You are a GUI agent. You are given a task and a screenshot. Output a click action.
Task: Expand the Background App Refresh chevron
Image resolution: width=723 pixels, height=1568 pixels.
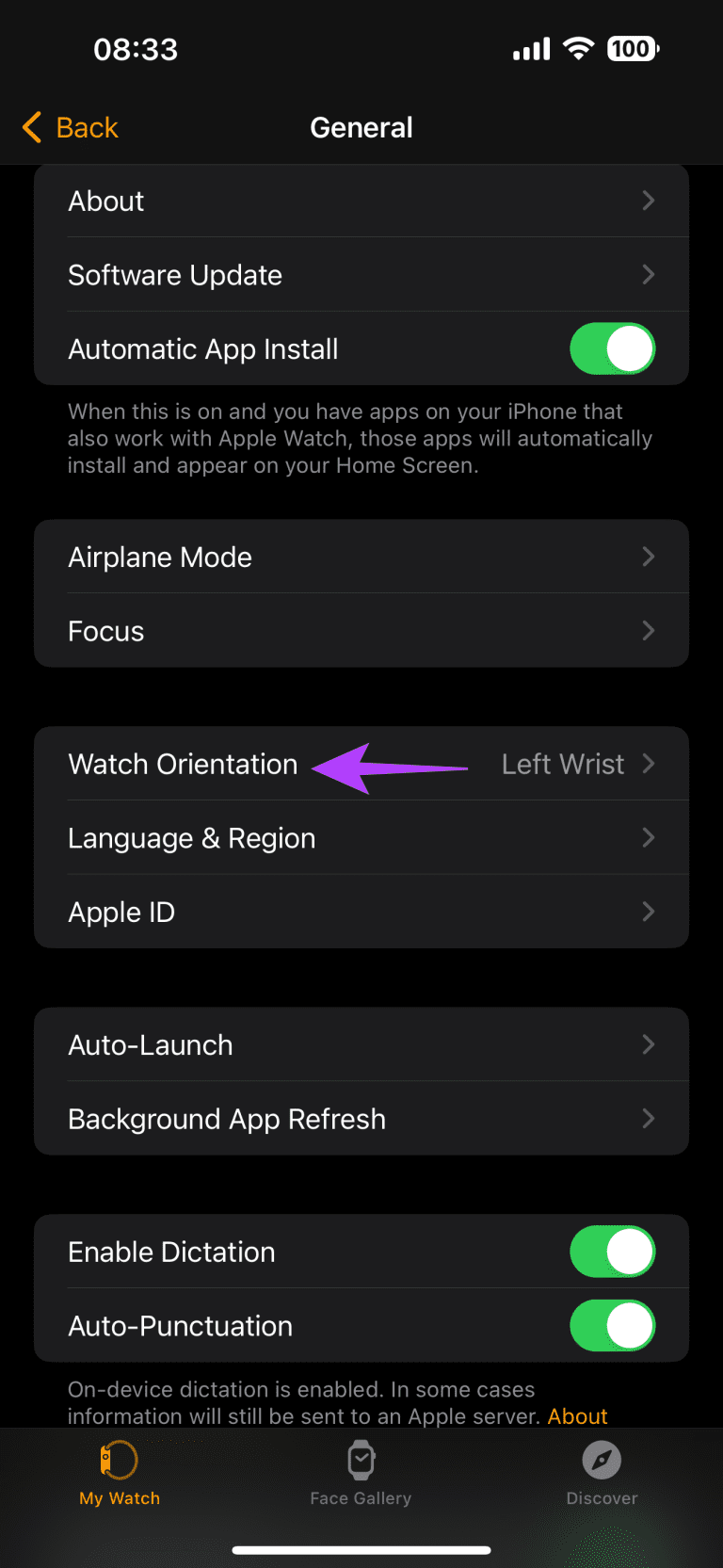(x=648, y=1119)
